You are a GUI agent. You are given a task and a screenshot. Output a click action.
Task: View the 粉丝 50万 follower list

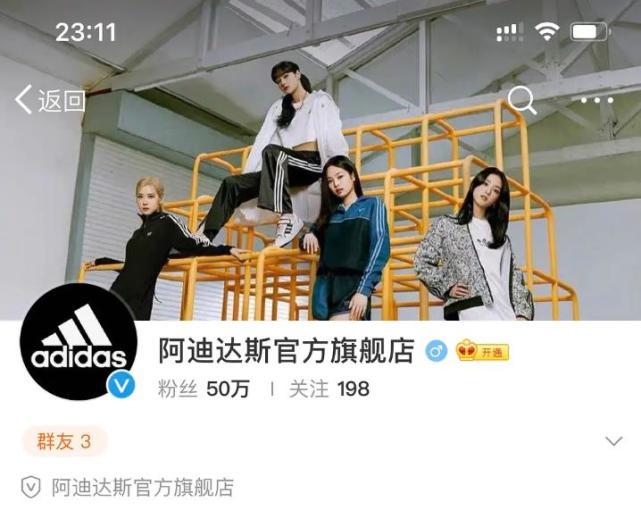203,389
